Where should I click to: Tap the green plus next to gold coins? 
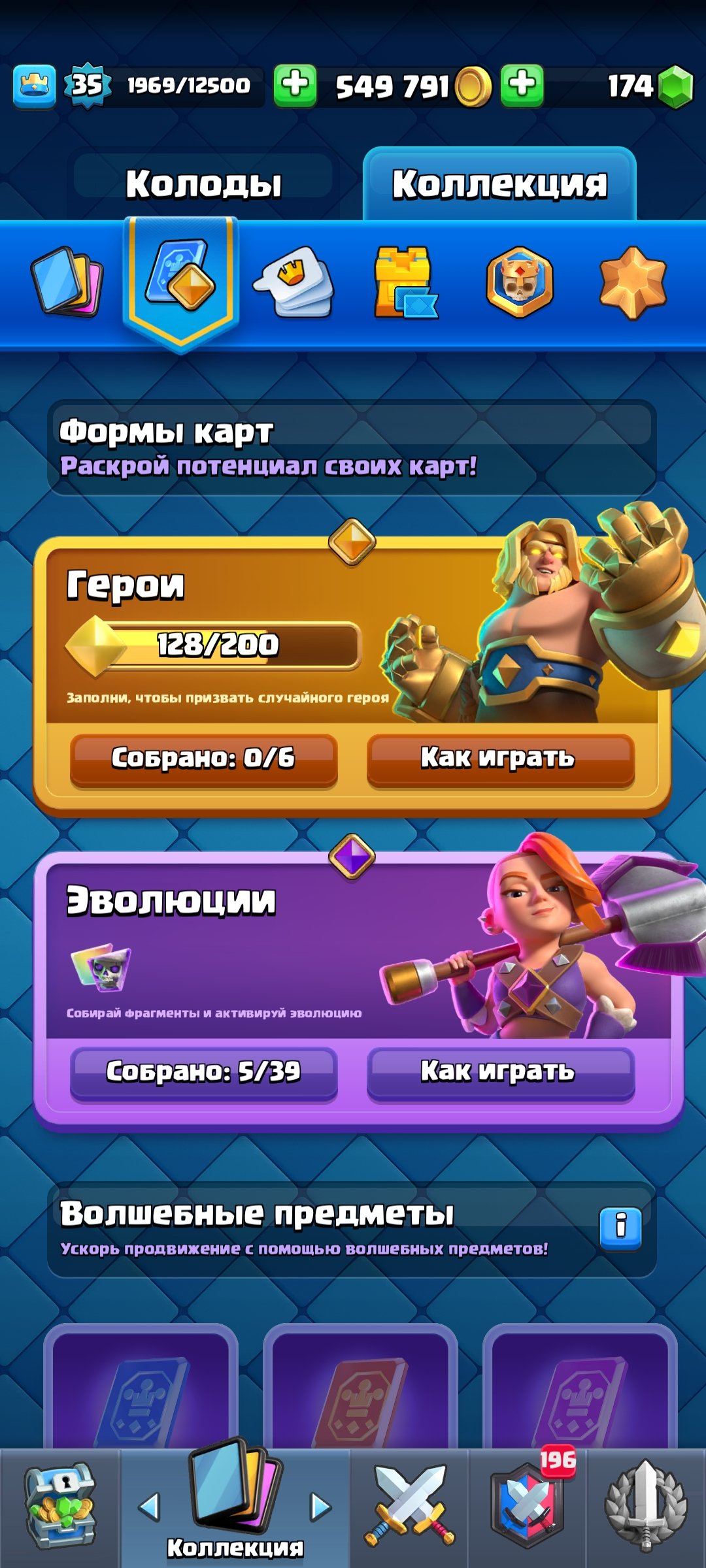point(295,85)
